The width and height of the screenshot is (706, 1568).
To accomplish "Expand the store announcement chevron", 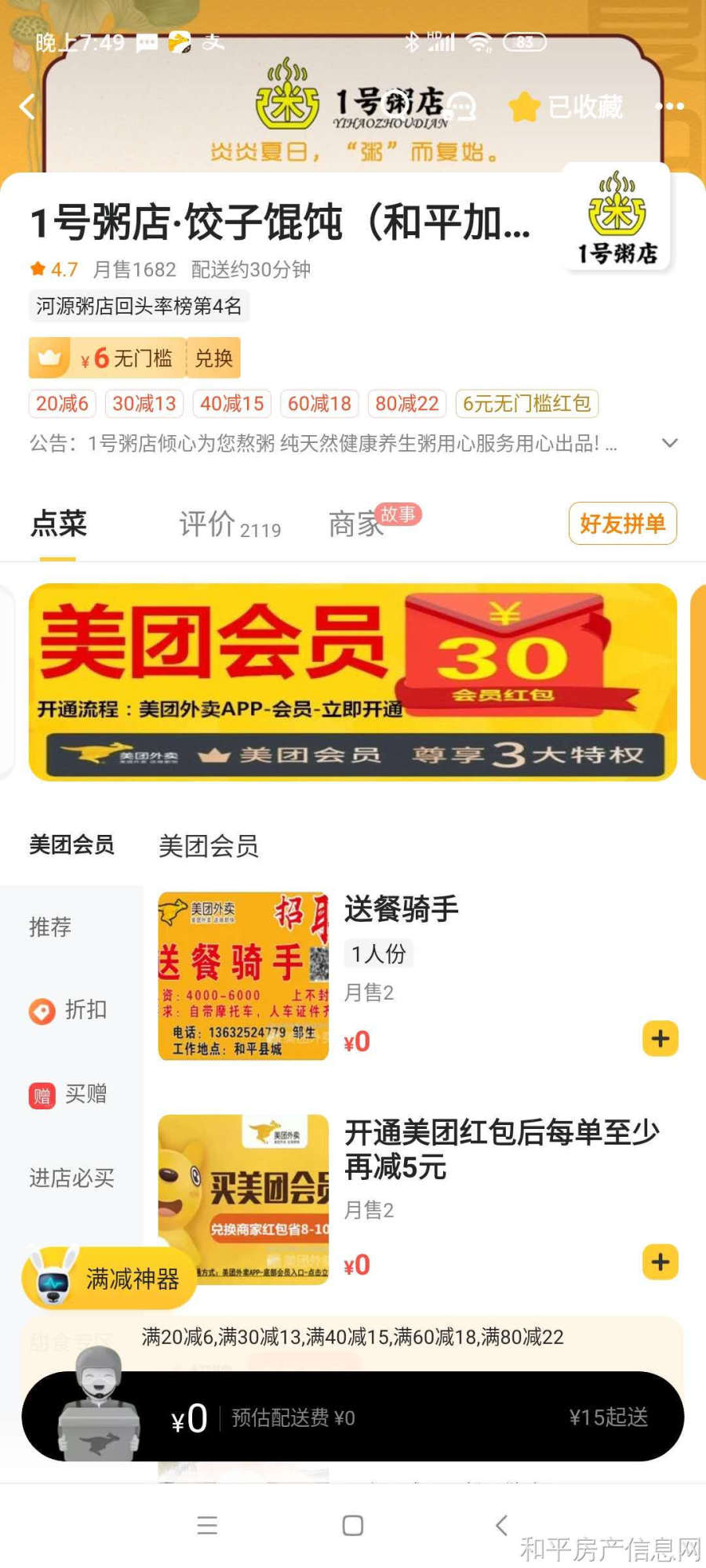I will tap(669, 443).
